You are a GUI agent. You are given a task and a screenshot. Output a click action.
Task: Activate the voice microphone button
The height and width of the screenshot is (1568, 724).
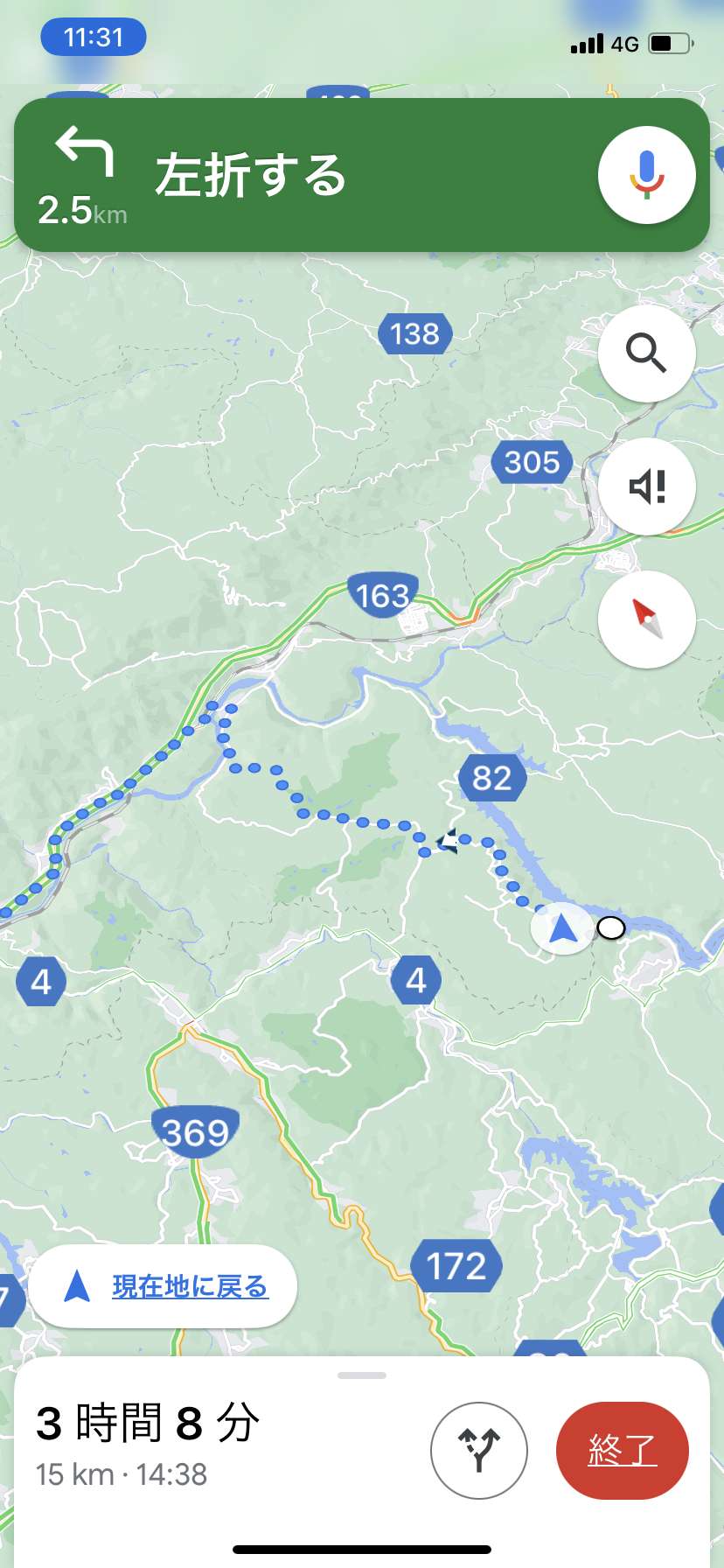pyautogui.click(x=647, y=175)
